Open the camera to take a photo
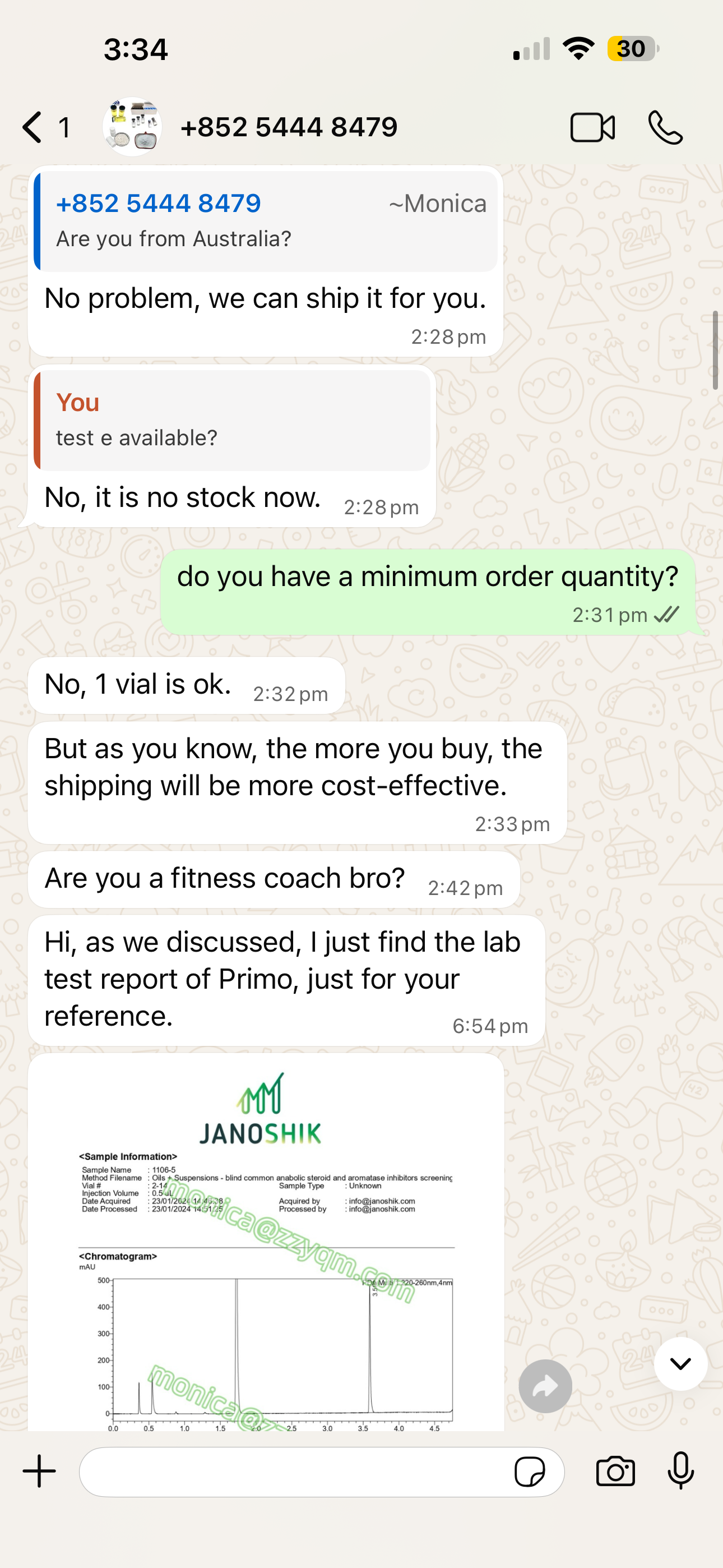Screen dimensions: 723x1568 [x=615, y=1472]
